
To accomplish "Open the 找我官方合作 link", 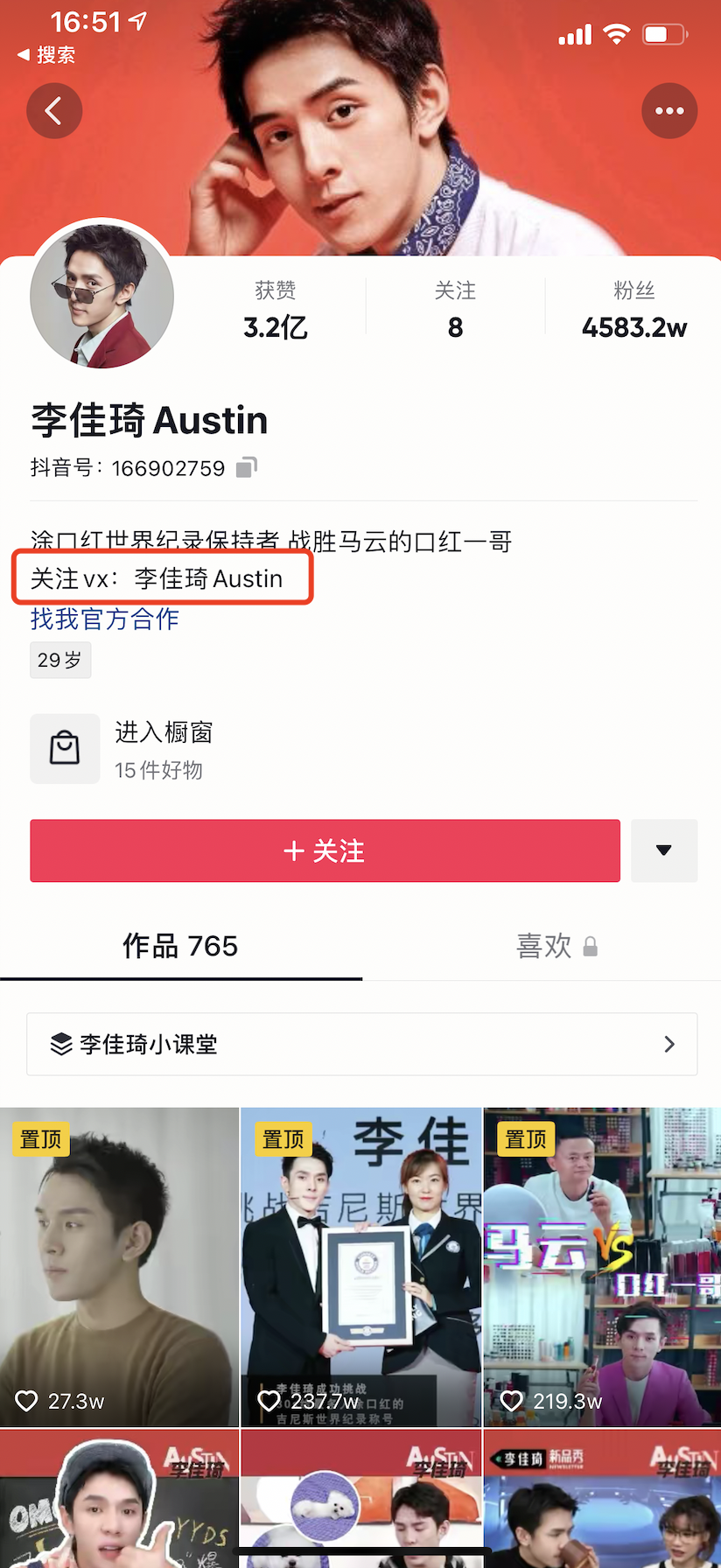I will pos(105,619).
